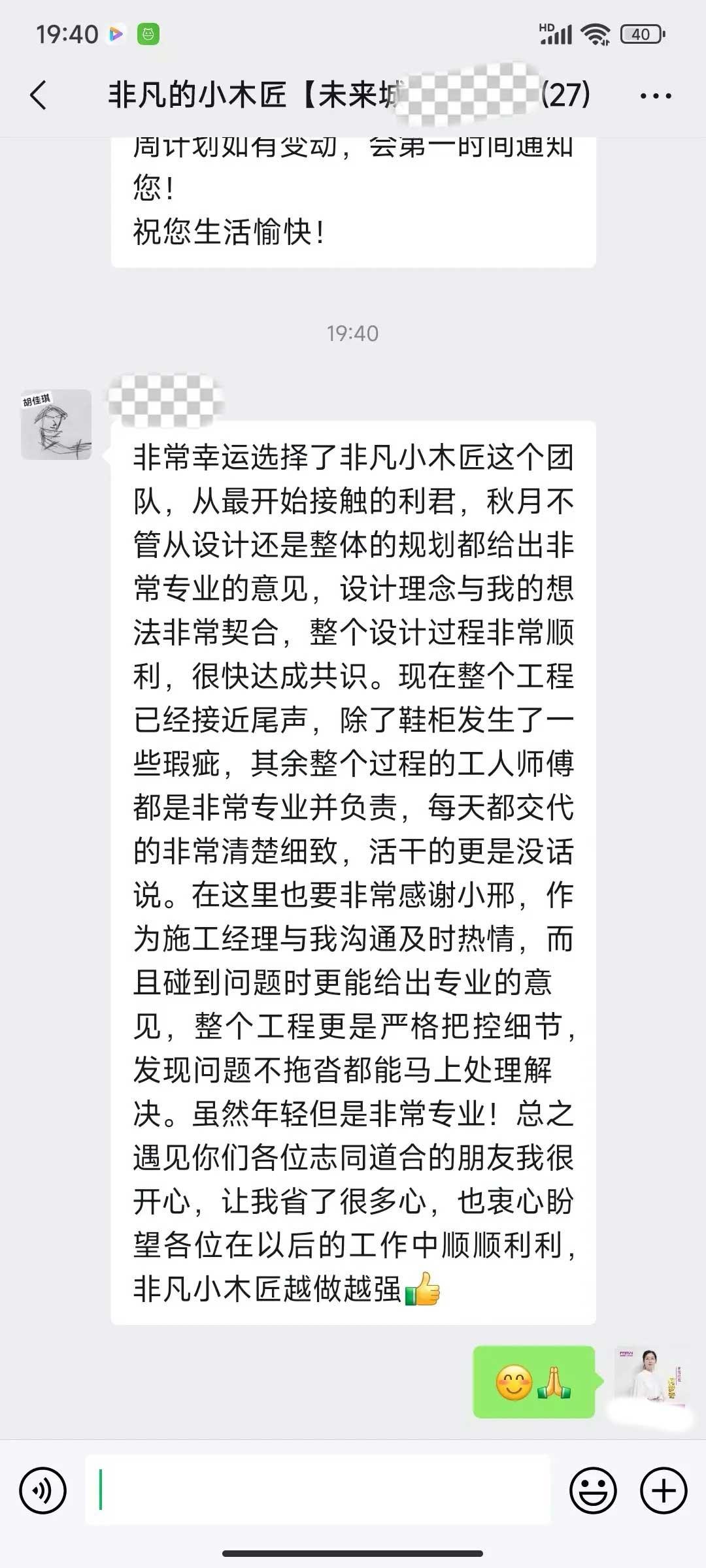
Task: Open the emoji sticker panel
Action: pos(593,1490)
